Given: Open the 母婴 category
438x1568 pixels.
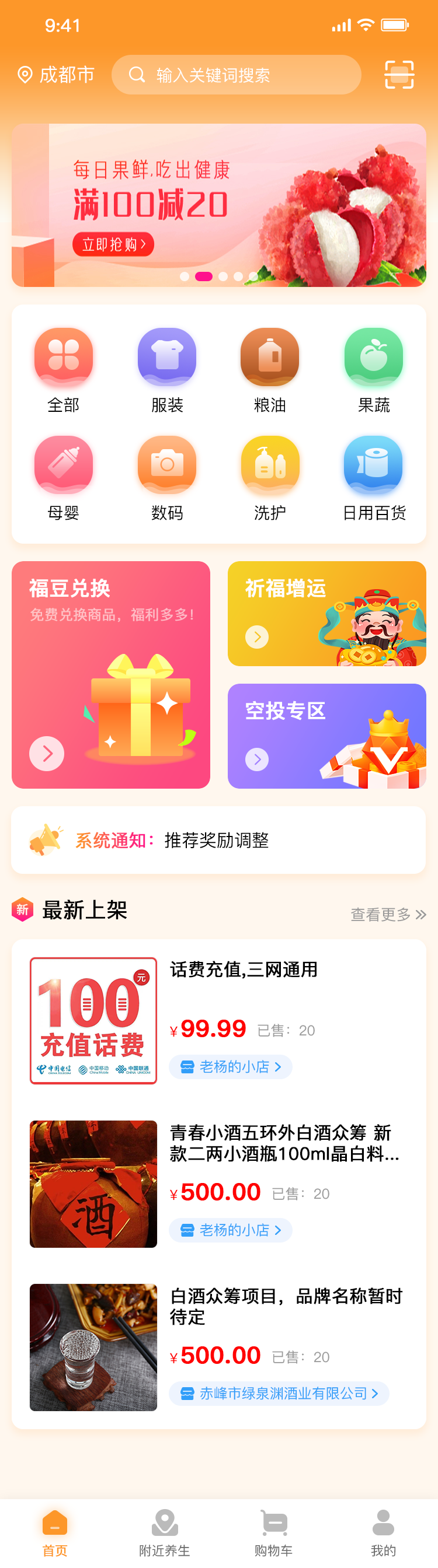Looking at the screenshot, I should point(63,477).
